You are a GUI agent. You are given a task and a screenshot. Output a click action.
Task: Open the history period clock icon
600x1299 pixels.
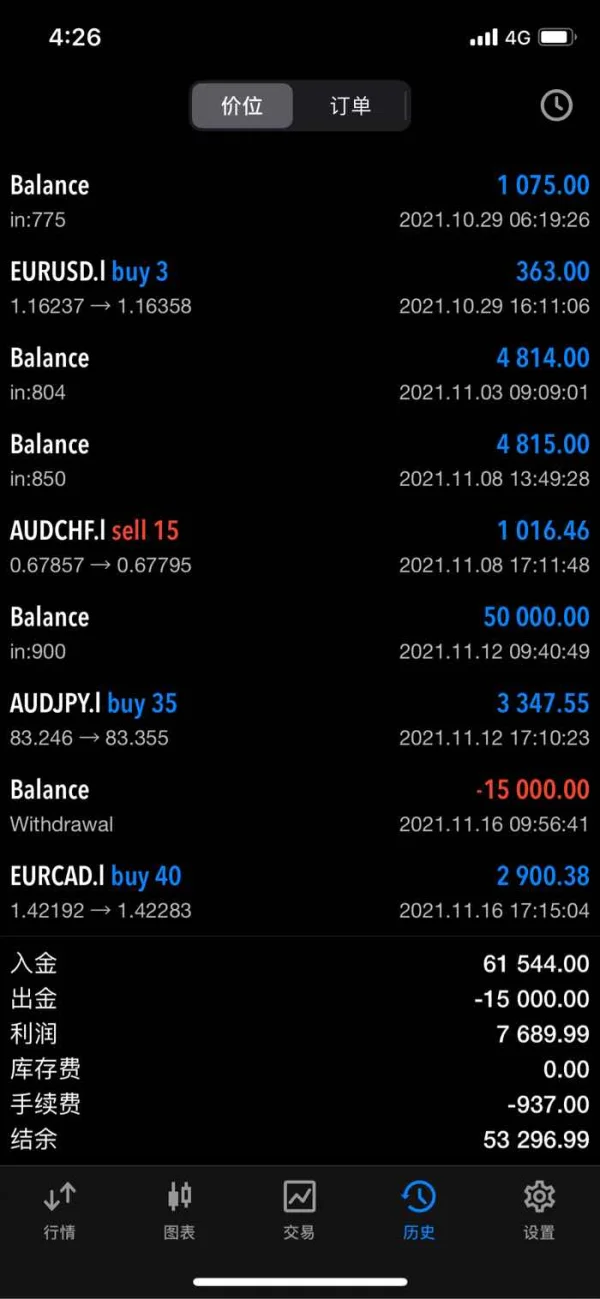click(556, 105)
